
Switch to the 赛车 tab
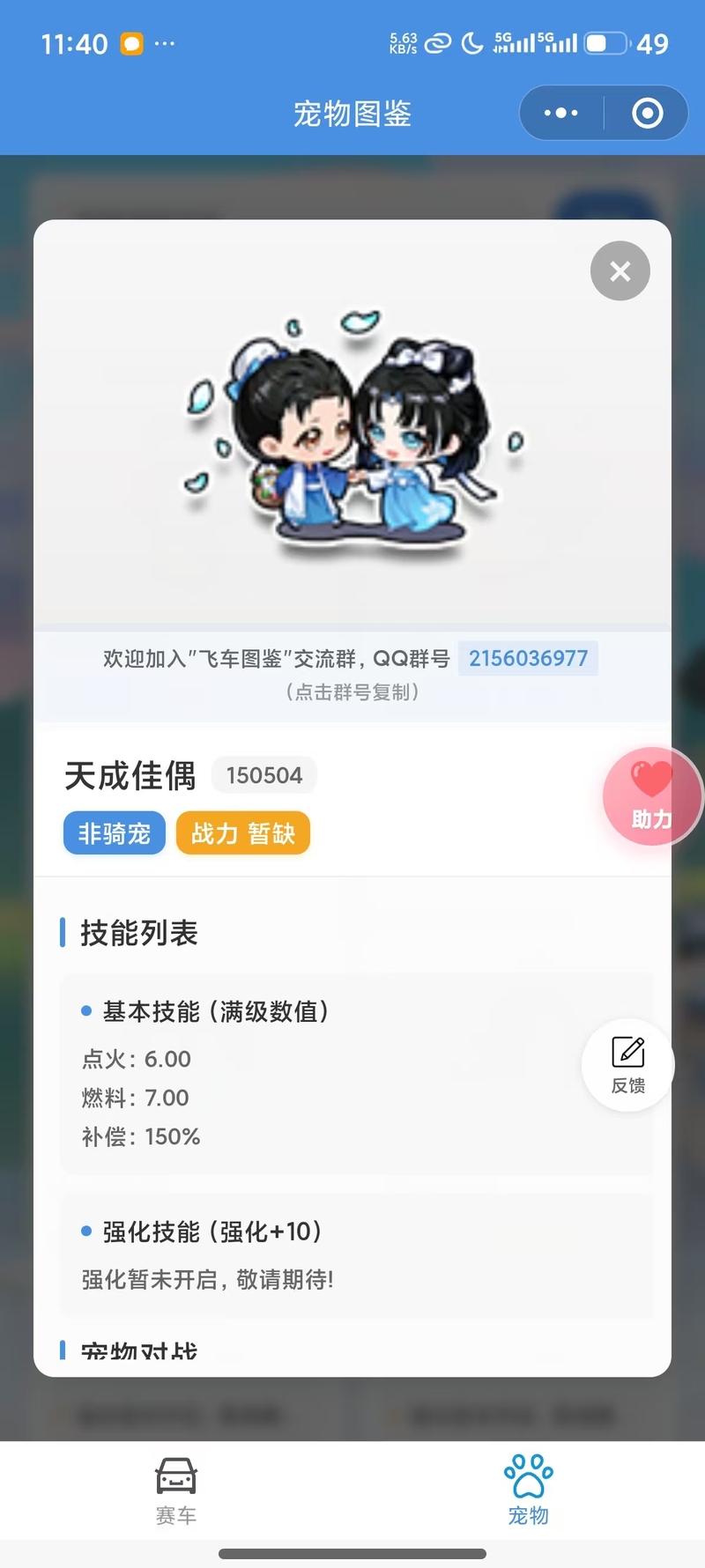point(176,1490)
